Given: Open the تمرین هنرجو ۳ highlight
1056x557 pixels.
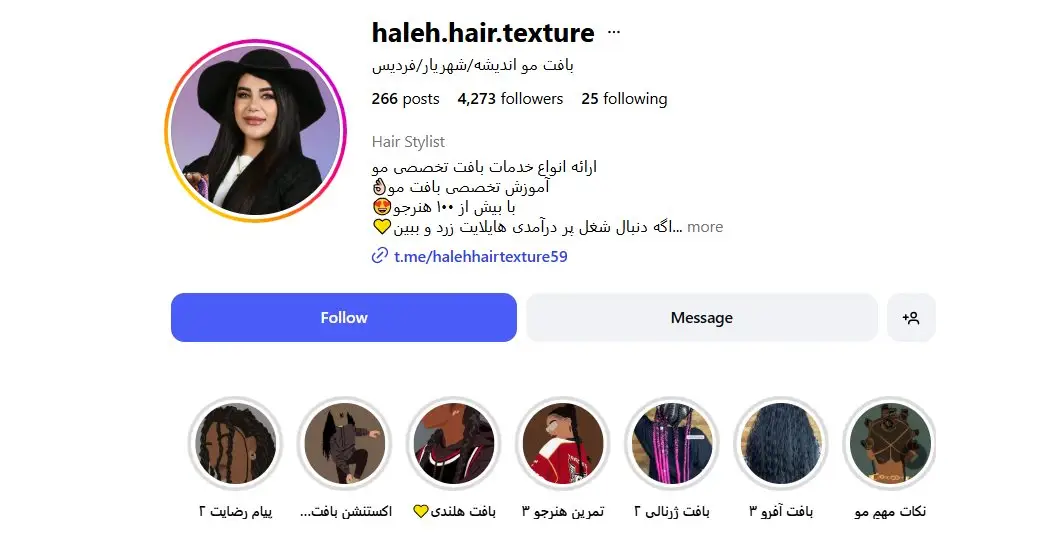Looking at the screenshot, I should tap(563, 444).
